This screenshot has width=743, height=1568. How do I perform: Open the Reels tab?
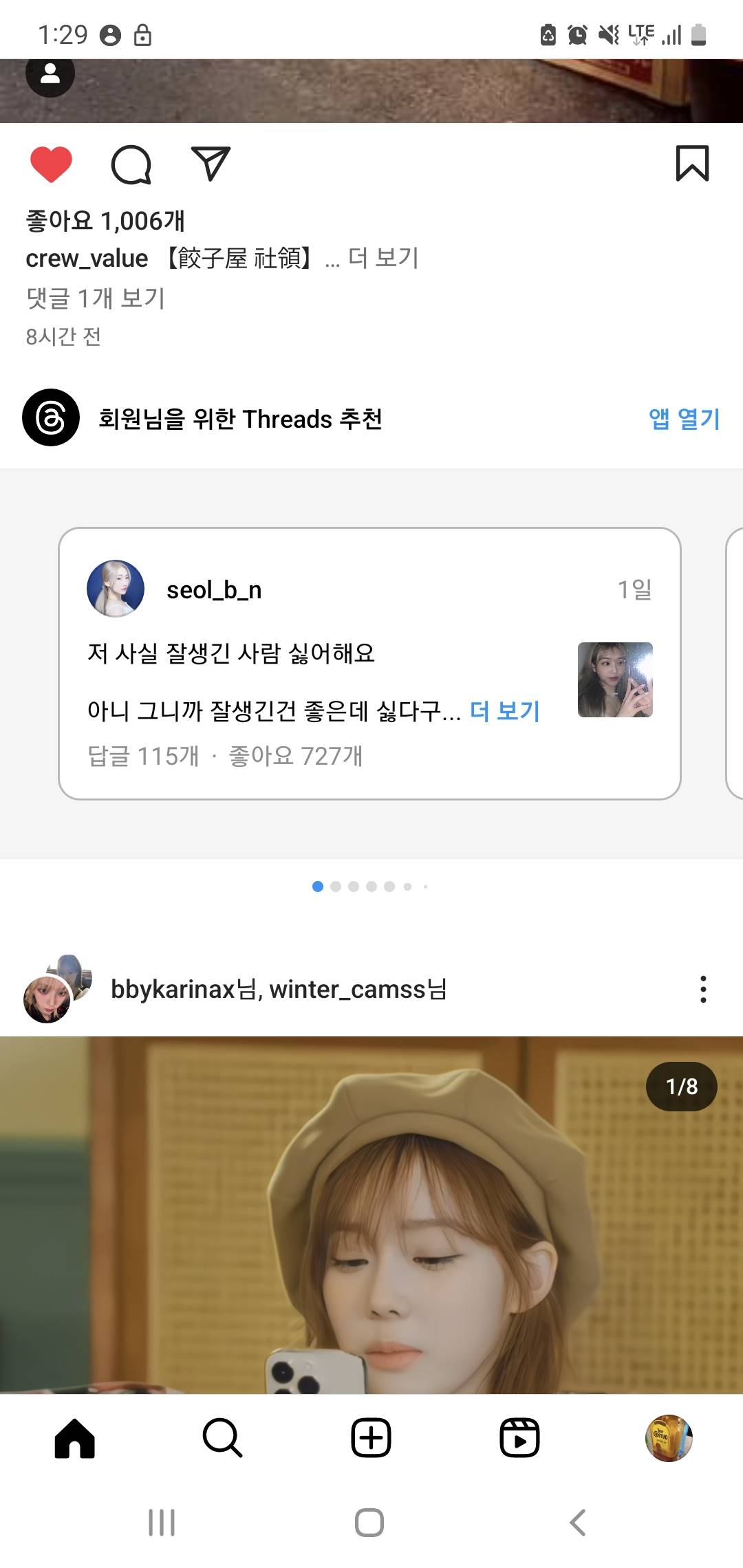coord(519,1438)
